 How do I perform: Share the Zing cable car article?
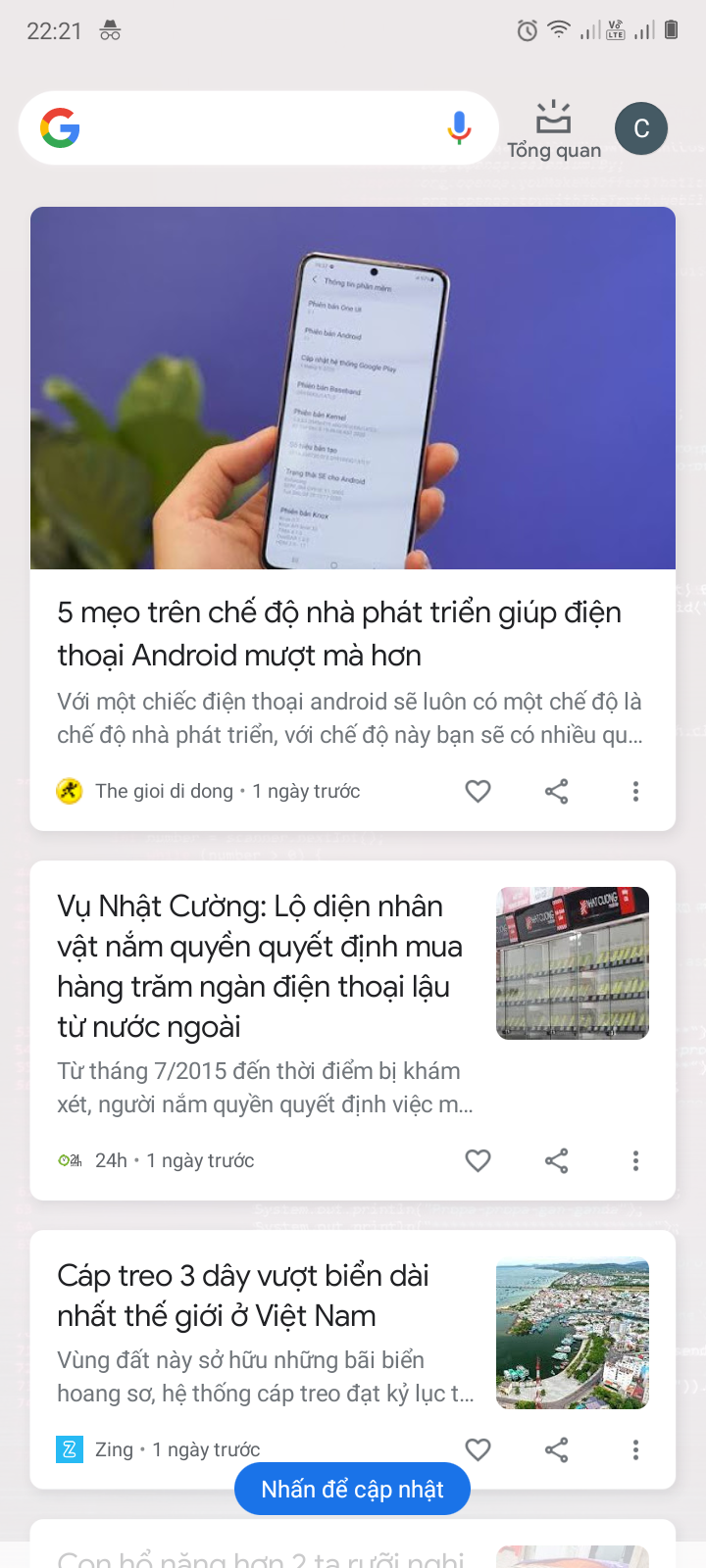(557, 1448)
